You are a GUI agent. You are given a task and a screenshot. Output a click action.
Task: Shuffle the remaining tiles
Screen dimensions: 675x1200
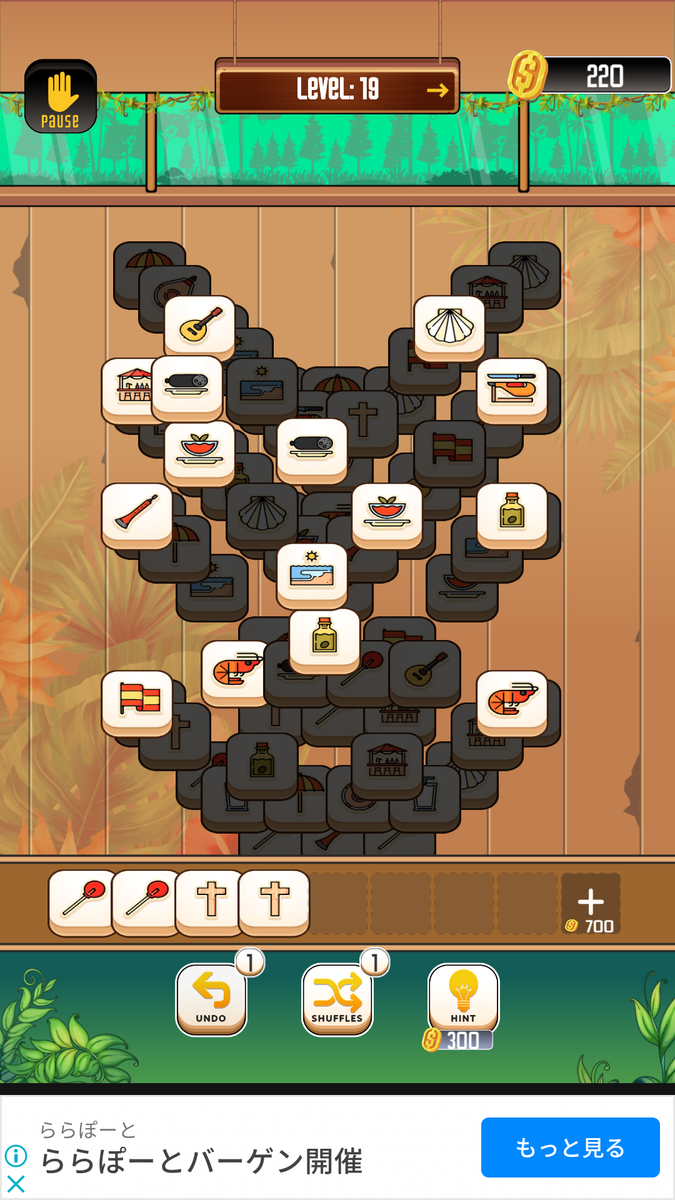click(337, 997)
